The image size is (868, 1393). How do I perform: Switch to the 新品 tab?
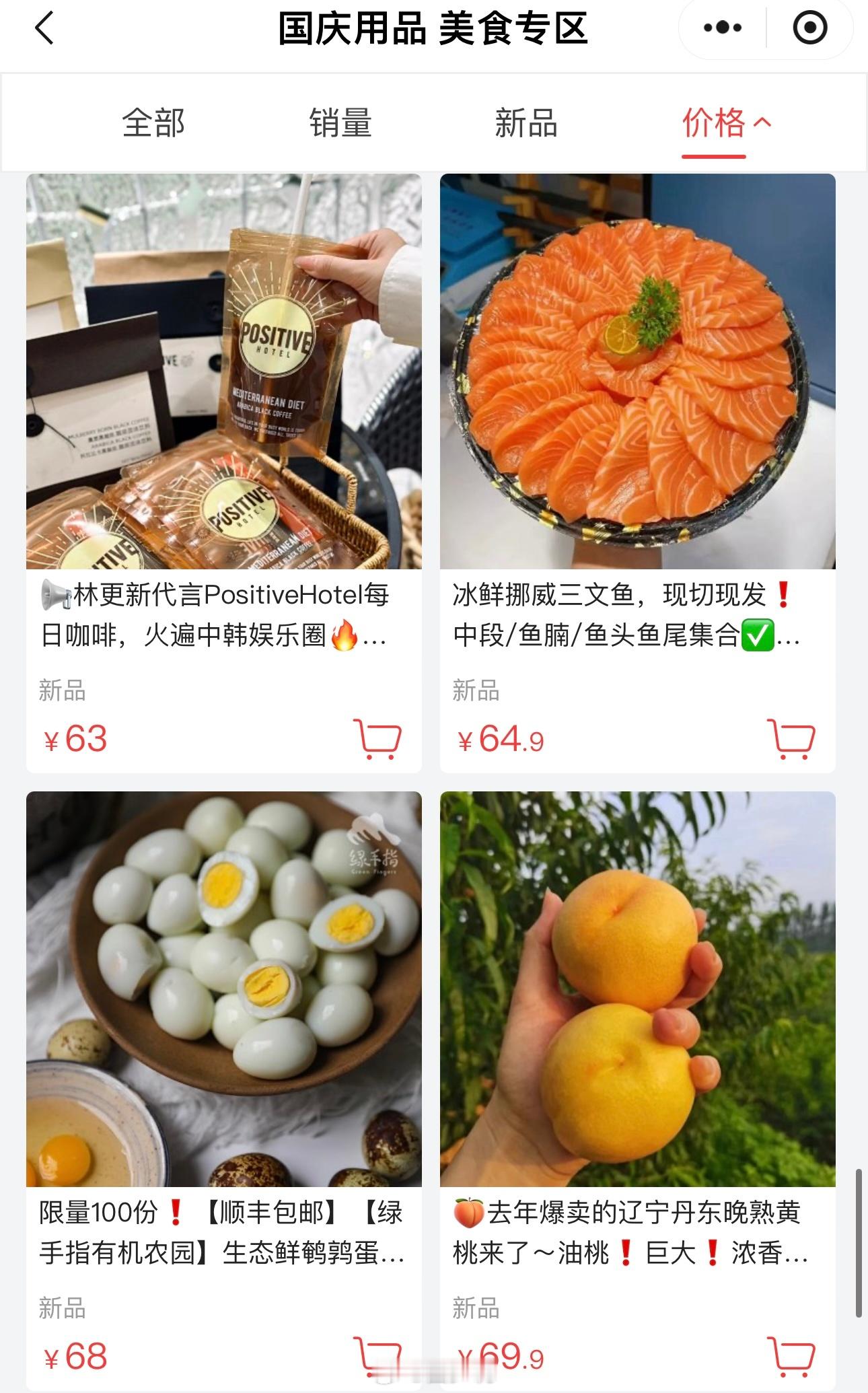pyautogui.click(x=526, y=123)
